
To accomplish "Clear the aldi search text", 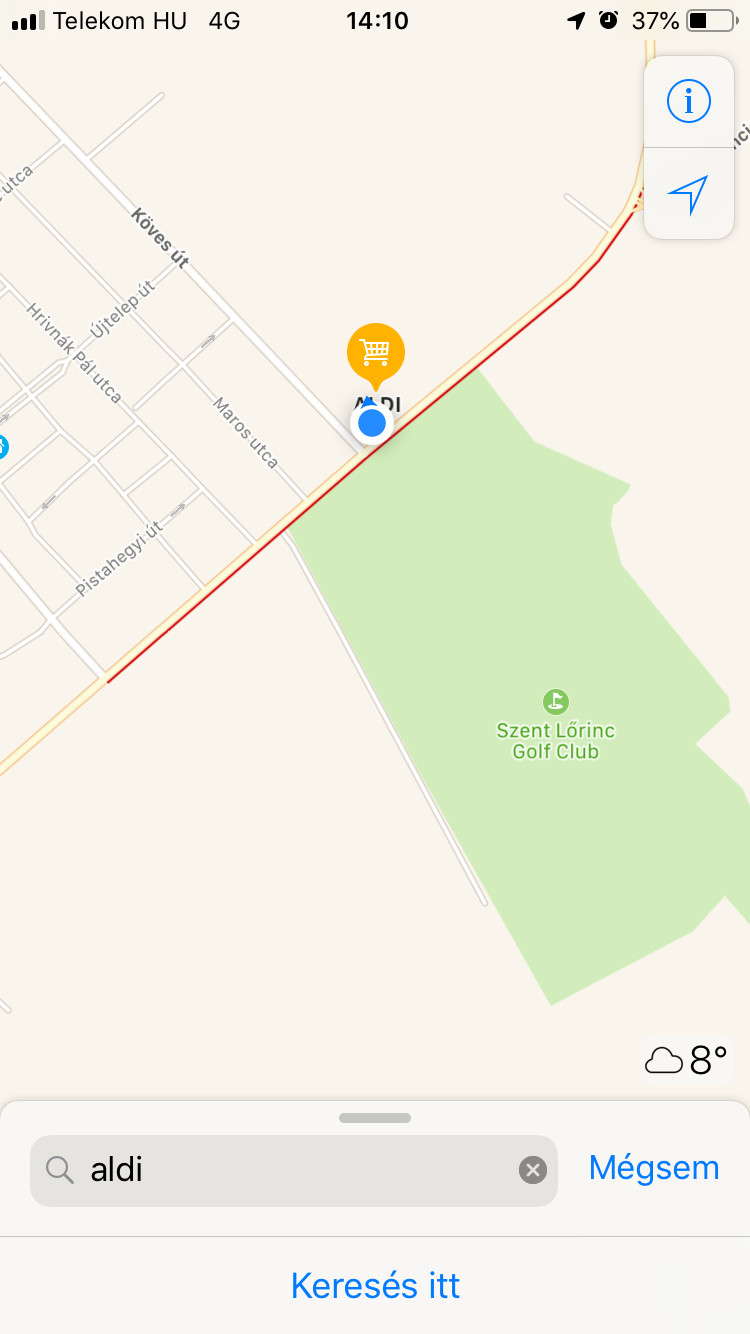I will click(x=533, y=1170).
